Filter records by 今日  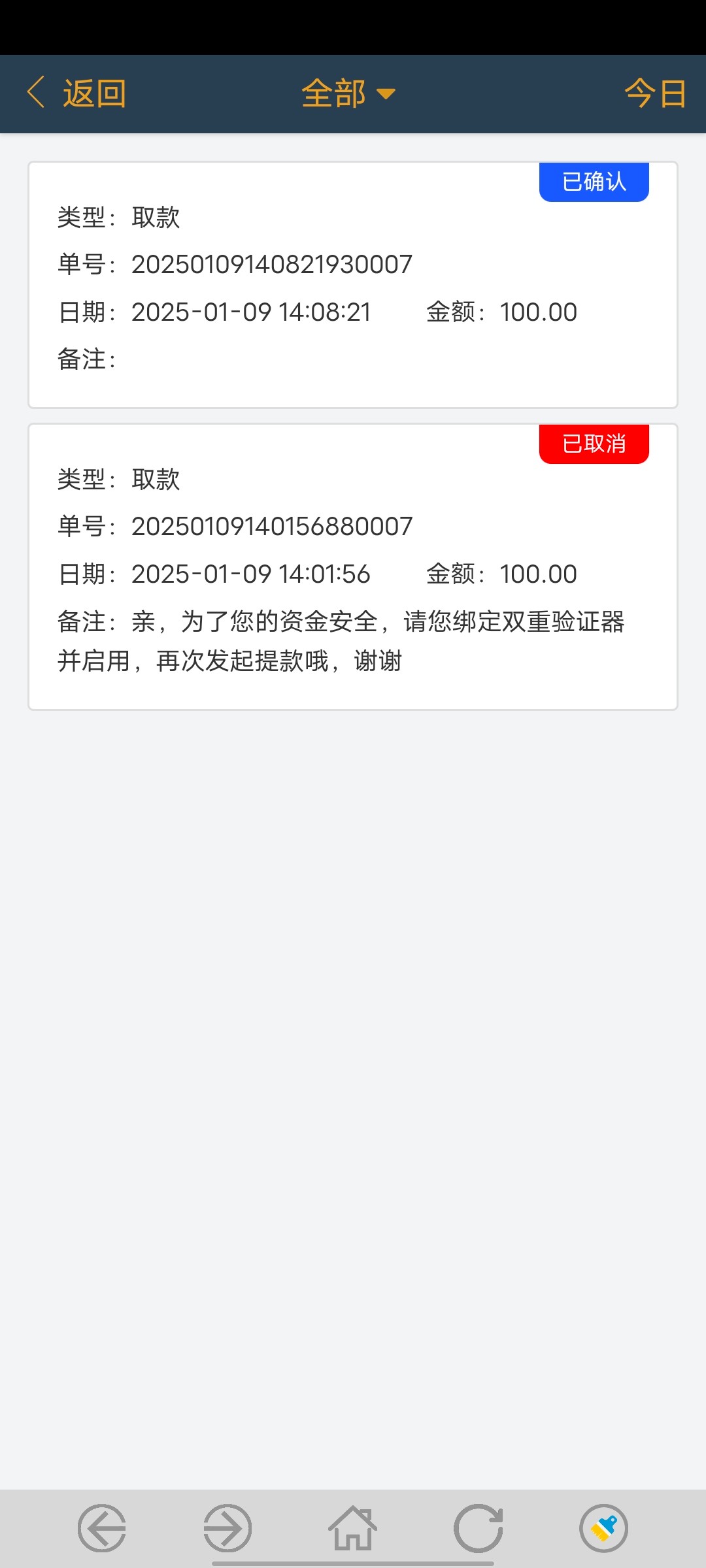click(x=655, y=93)
